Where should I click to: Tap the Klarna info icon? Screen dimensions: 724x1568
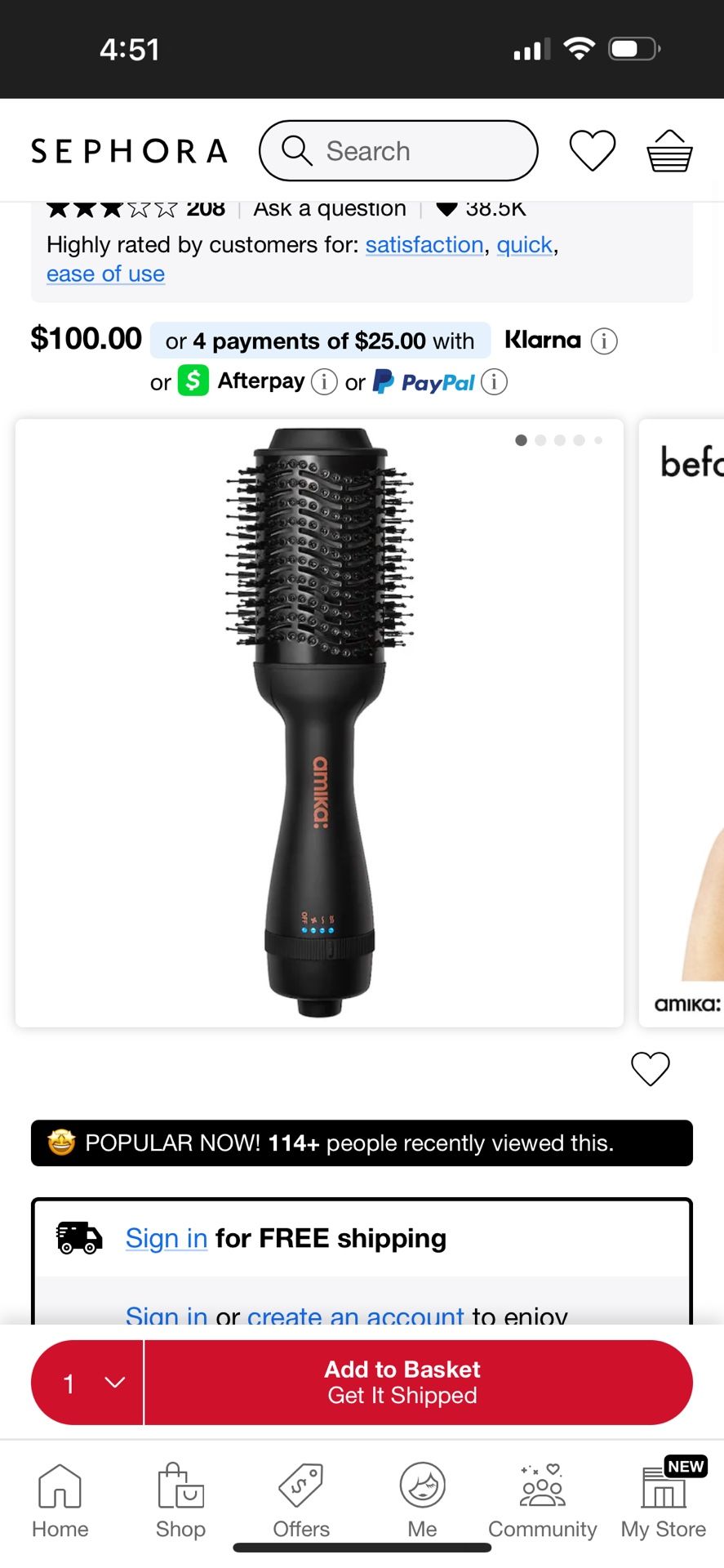point(604,341)
